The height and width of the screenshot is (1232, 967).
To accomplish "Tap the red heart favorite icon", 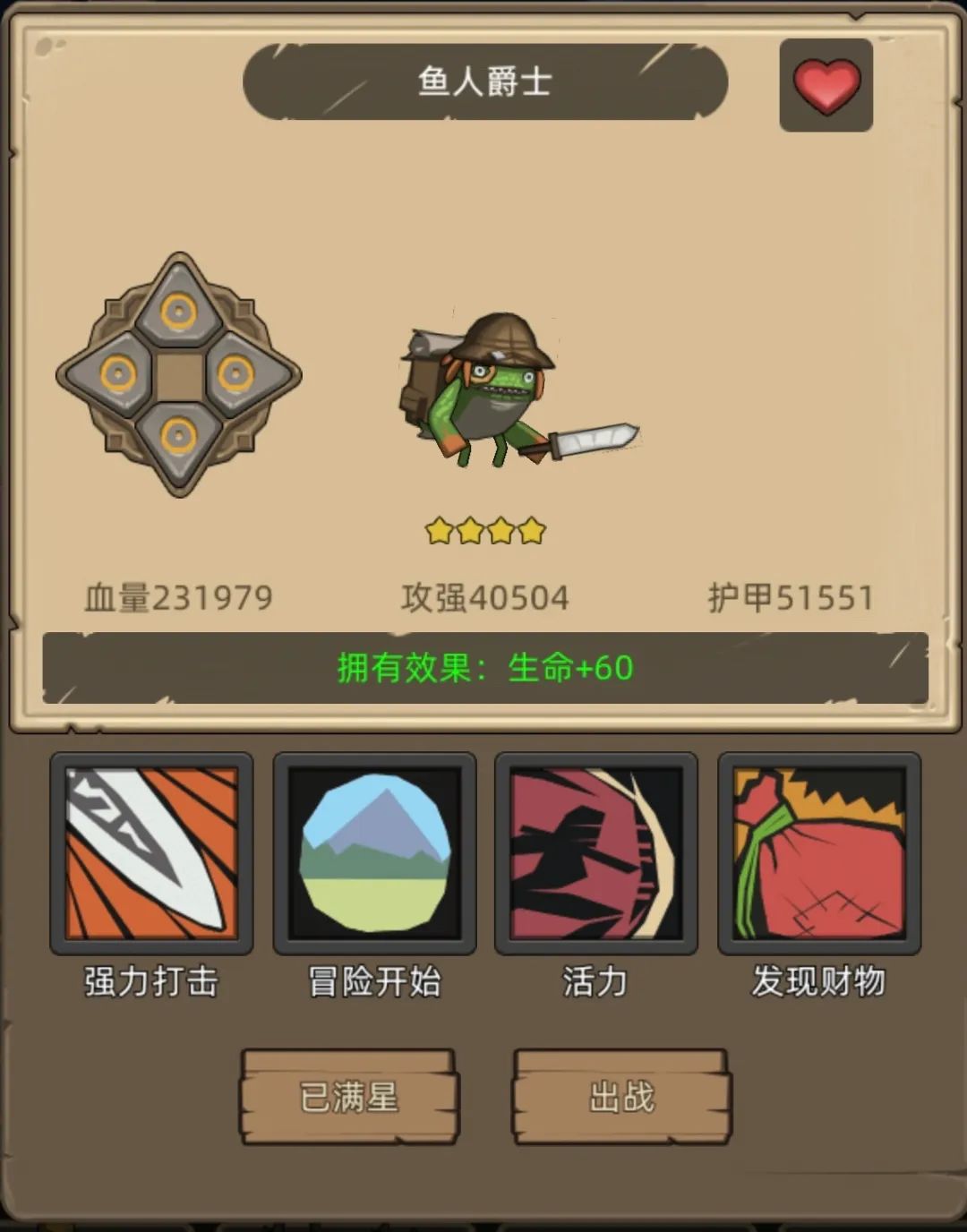I will [x=826, y=85].
